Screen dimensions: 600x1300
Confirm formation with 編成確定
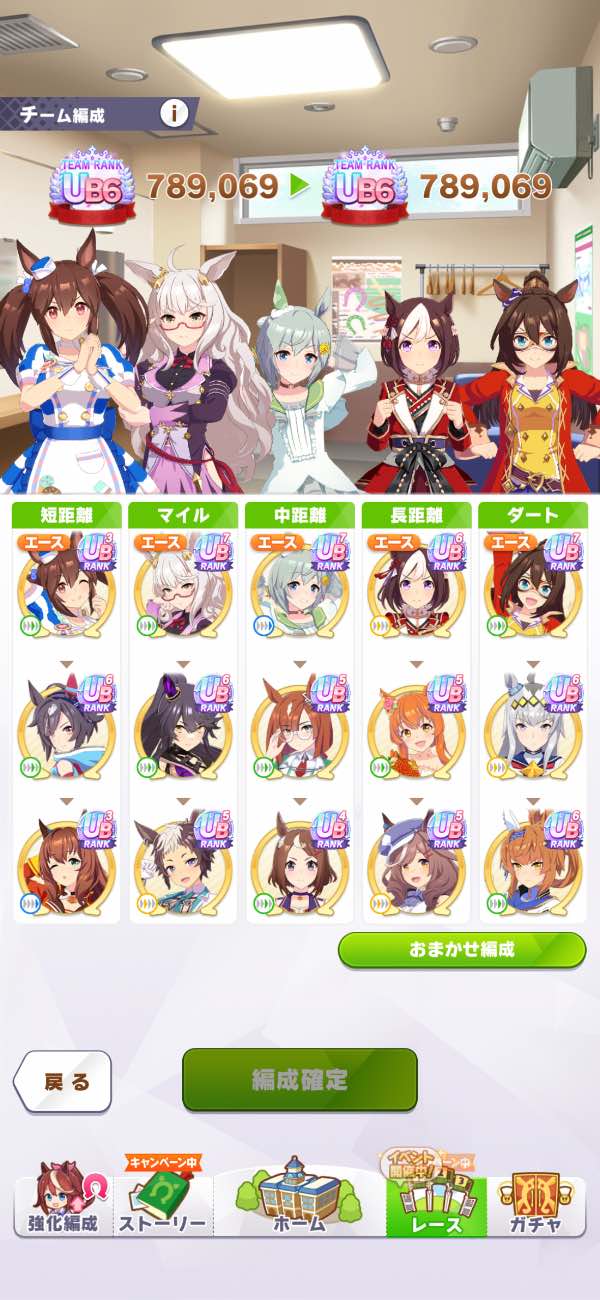299,1079
